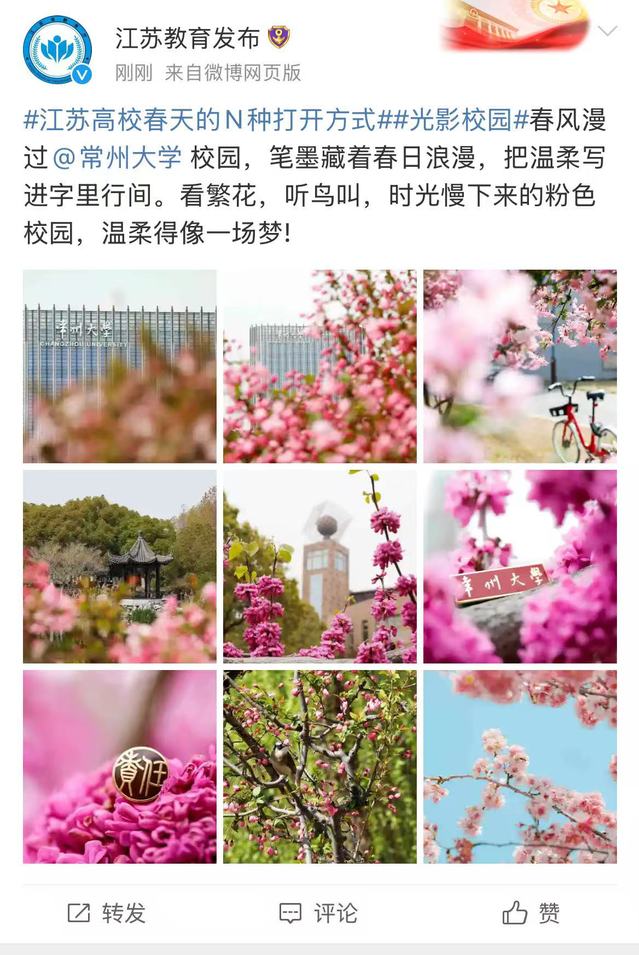Open 江苏教育发布 account name

(187, 38)
